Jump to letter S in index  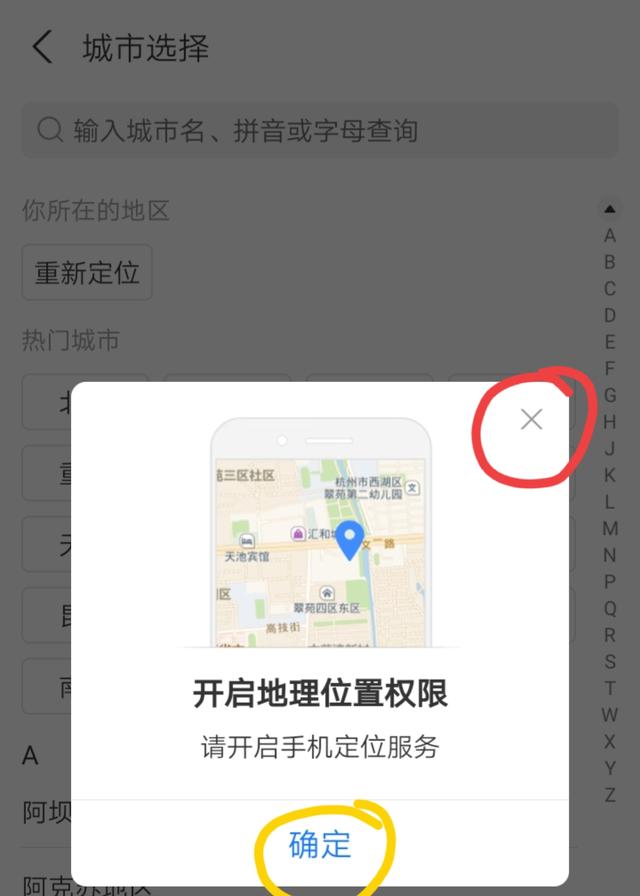coord(609,662)
